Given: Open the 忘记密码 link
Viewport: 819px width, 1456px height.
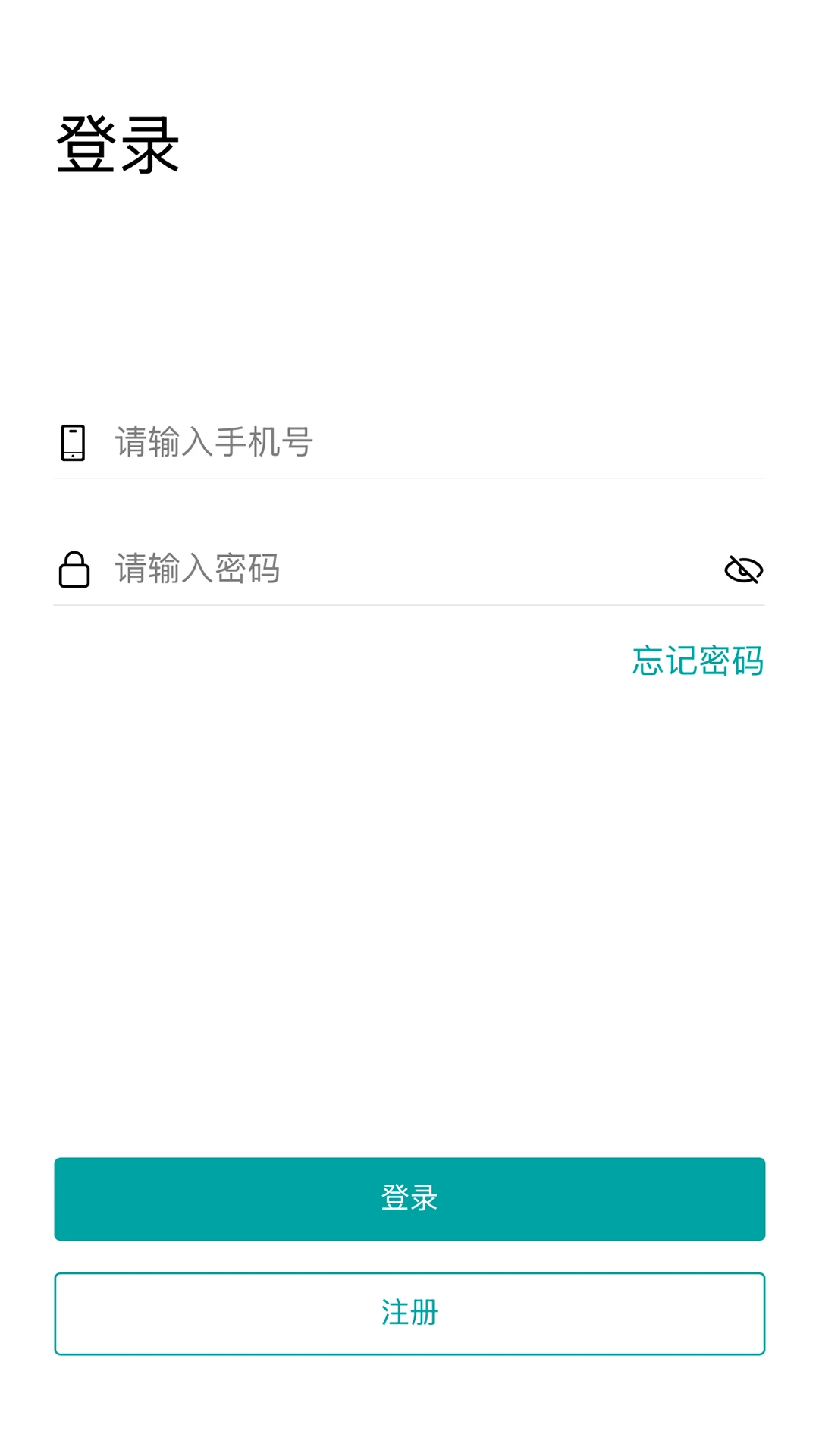Looking at the screenshot, I should pyautogui.click(x=698, y=661).
